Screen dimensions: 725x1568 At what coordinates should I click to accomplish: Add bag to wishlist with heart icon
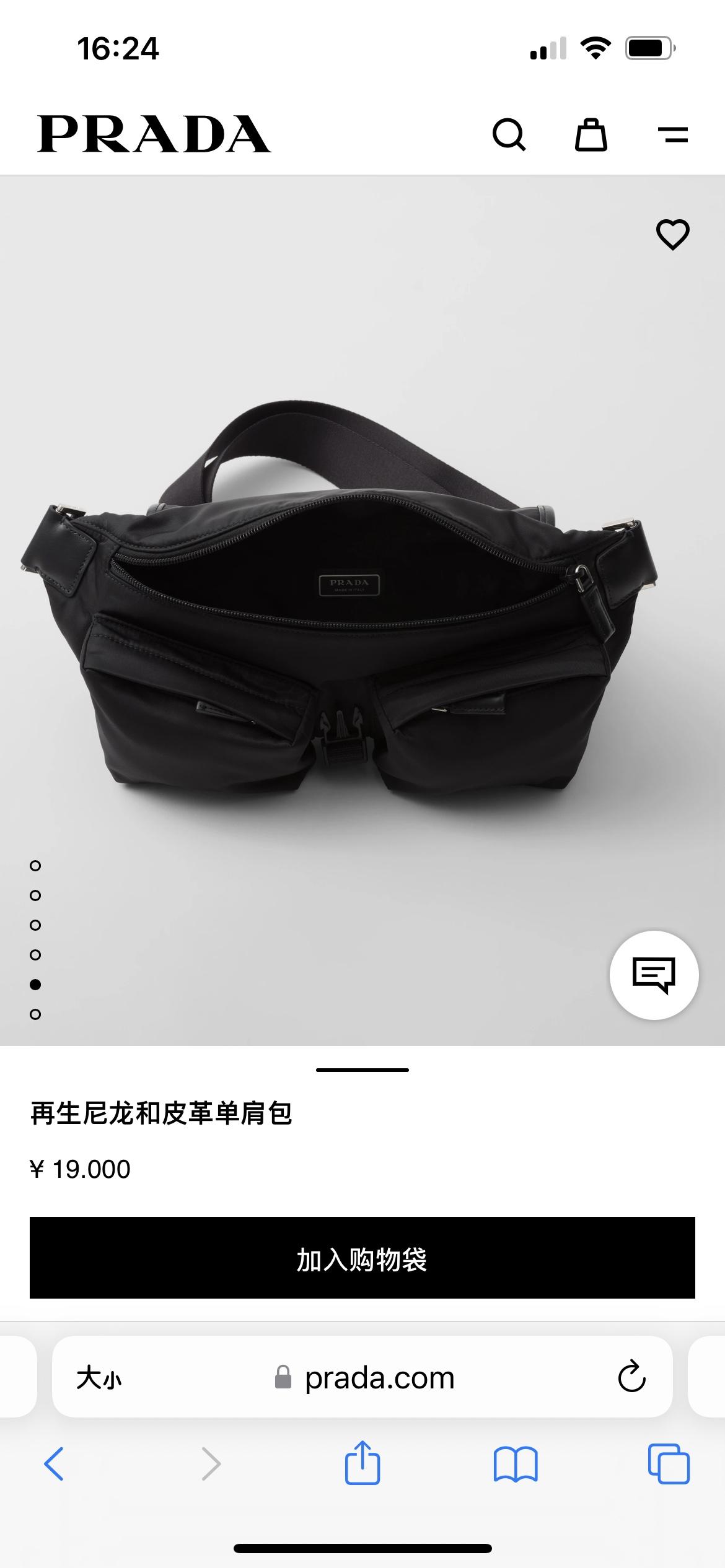click(672, 235)
